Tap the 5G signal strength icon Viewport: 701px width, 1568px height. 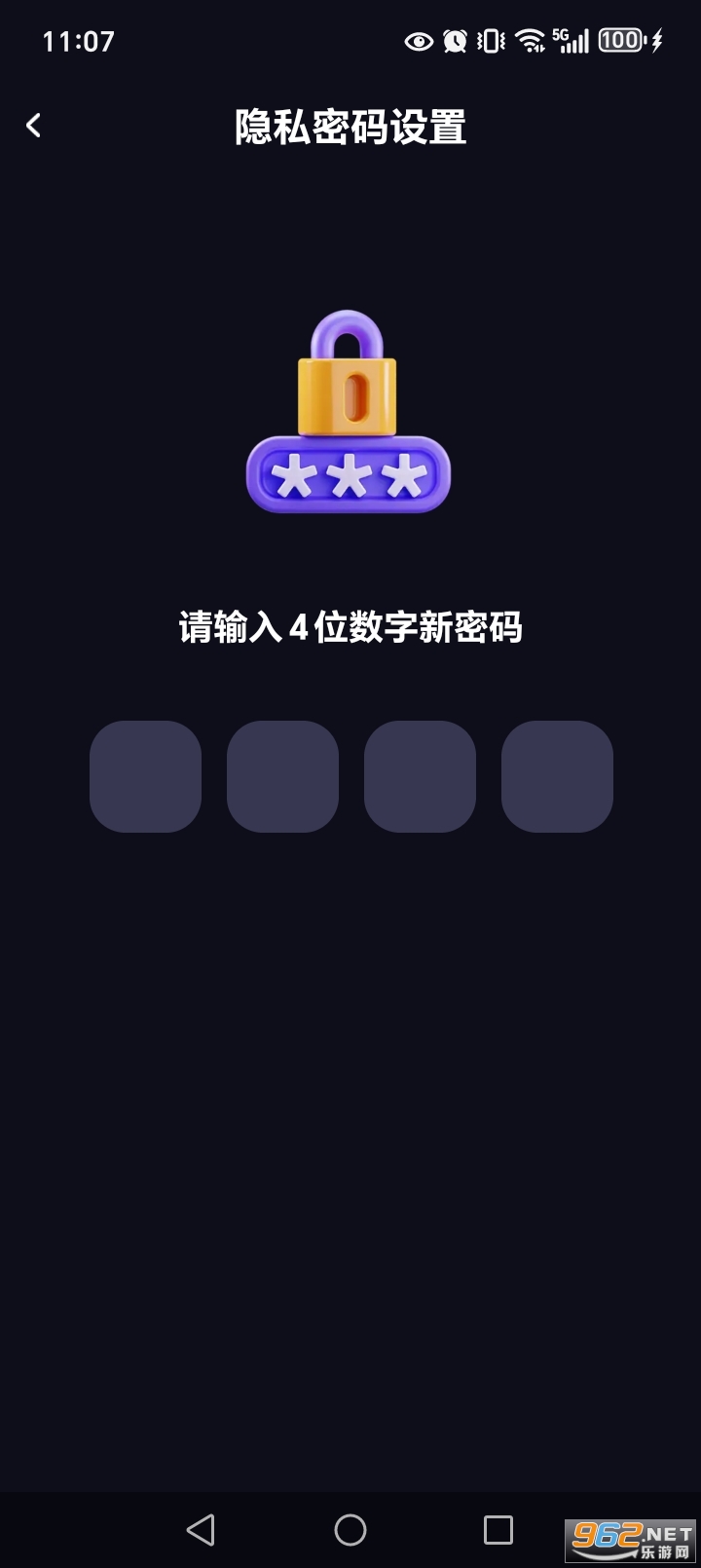(x=570, y=41)
